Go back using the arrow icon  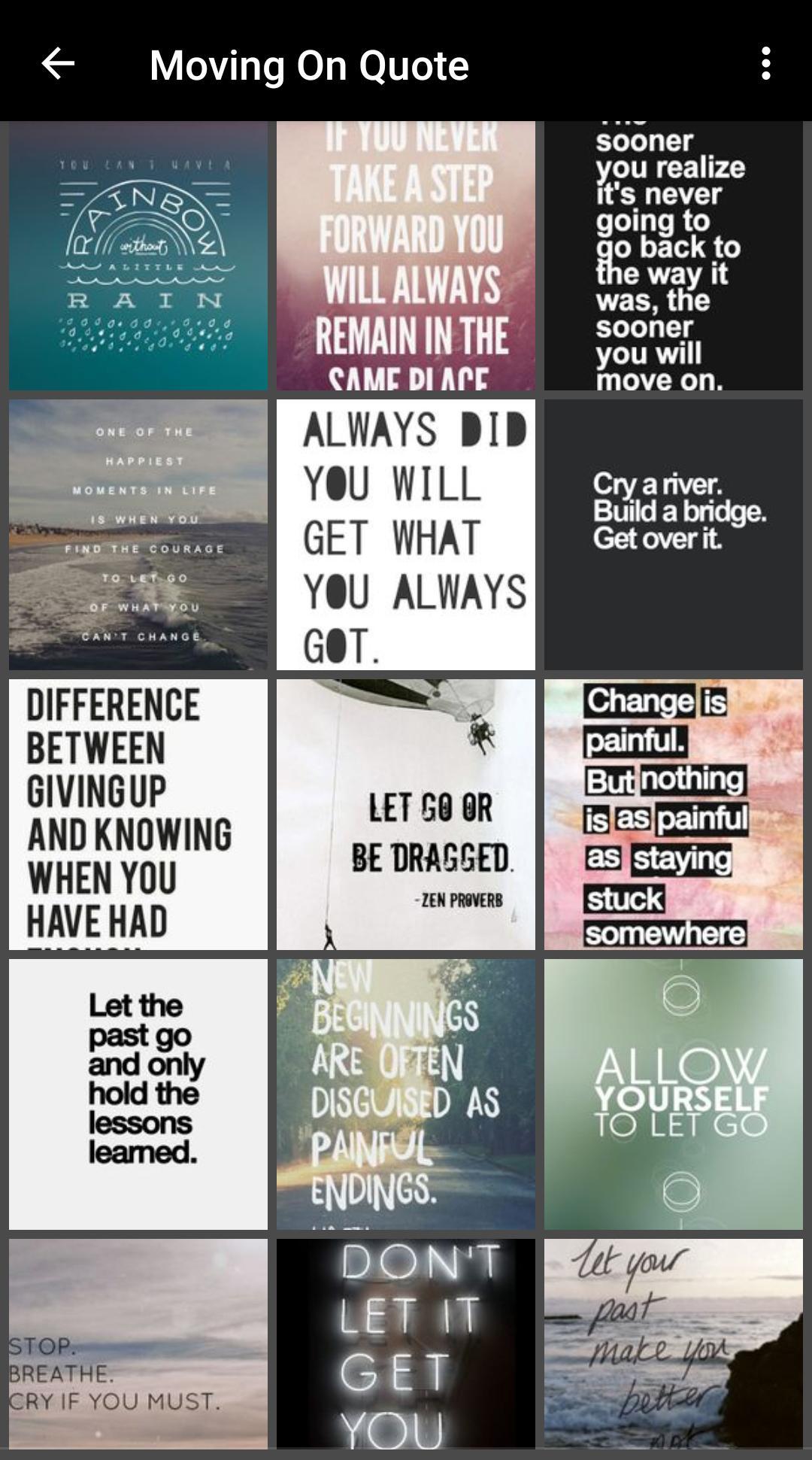(x=58, y=64)
